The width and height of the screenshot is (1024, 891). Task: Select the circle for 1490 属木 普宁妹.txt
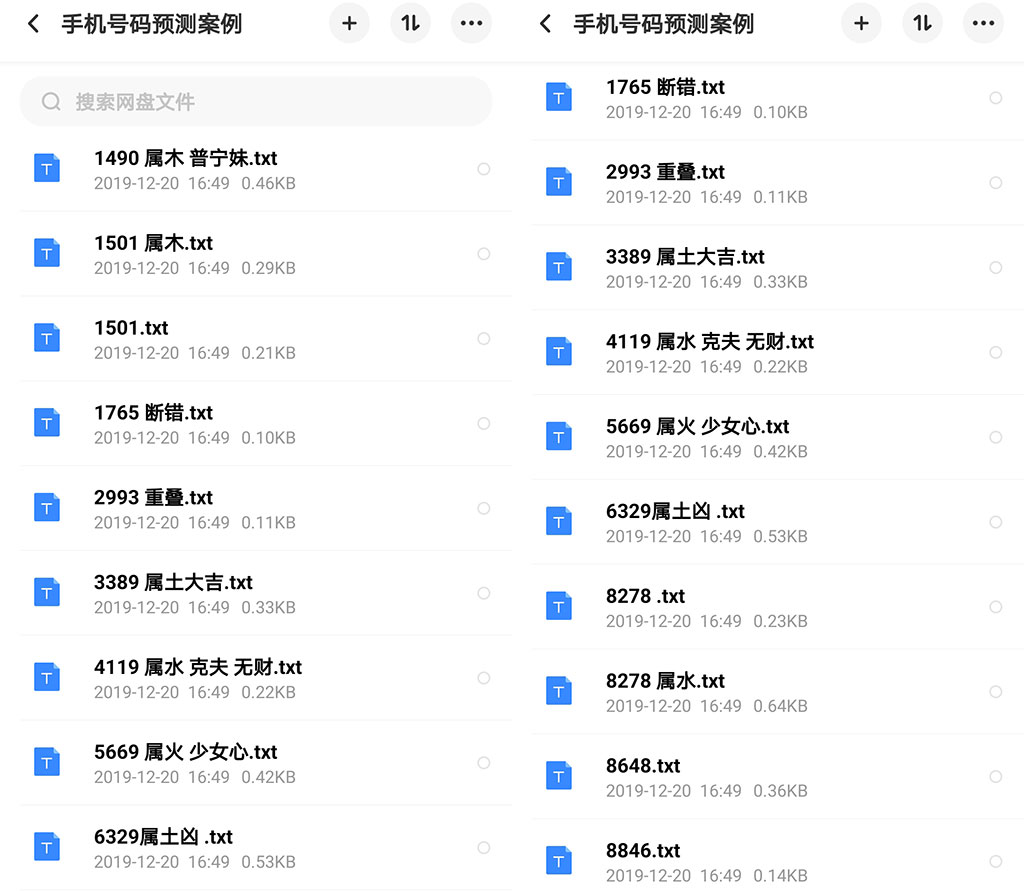click(483, 169)
